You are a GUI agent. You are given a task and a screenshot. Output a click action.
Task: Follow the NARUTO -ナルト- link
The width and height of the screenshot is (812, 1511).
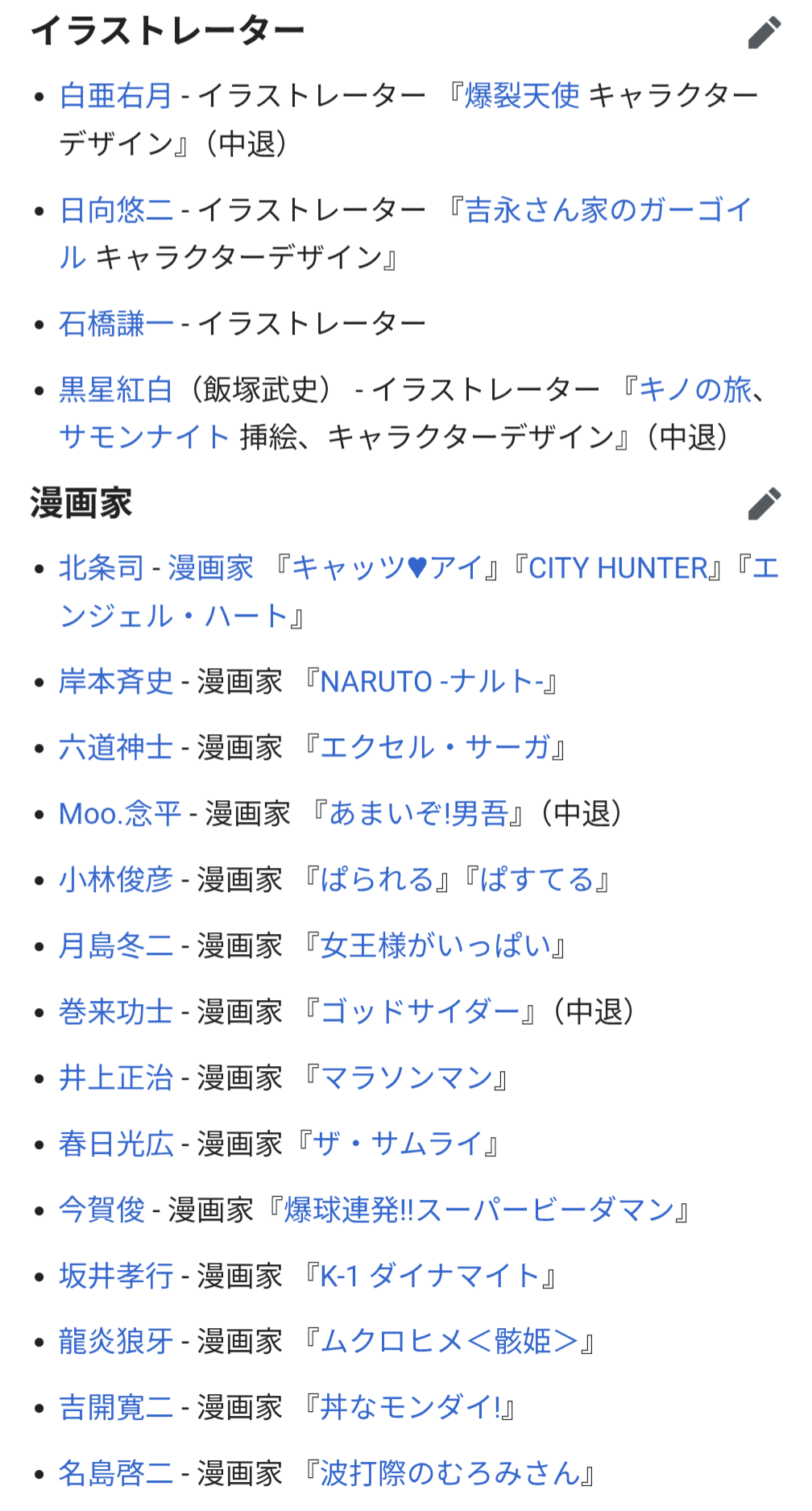432,682
